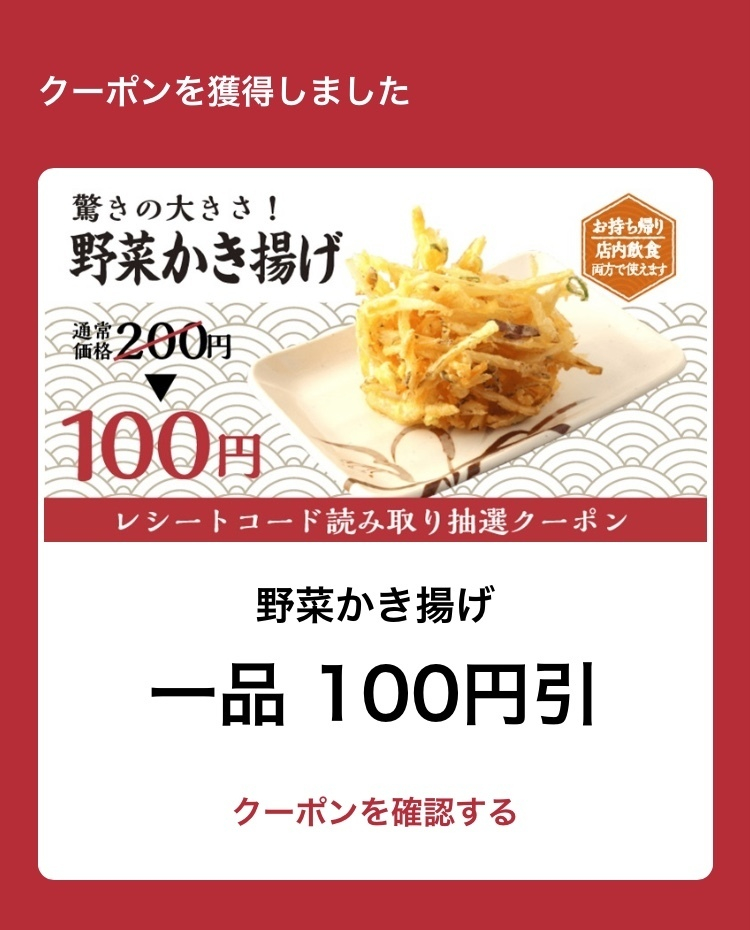Open the 野菜かき揚げ coupon banner
Image resolution: width=750 pixels, height=930 pixels.
375,357
